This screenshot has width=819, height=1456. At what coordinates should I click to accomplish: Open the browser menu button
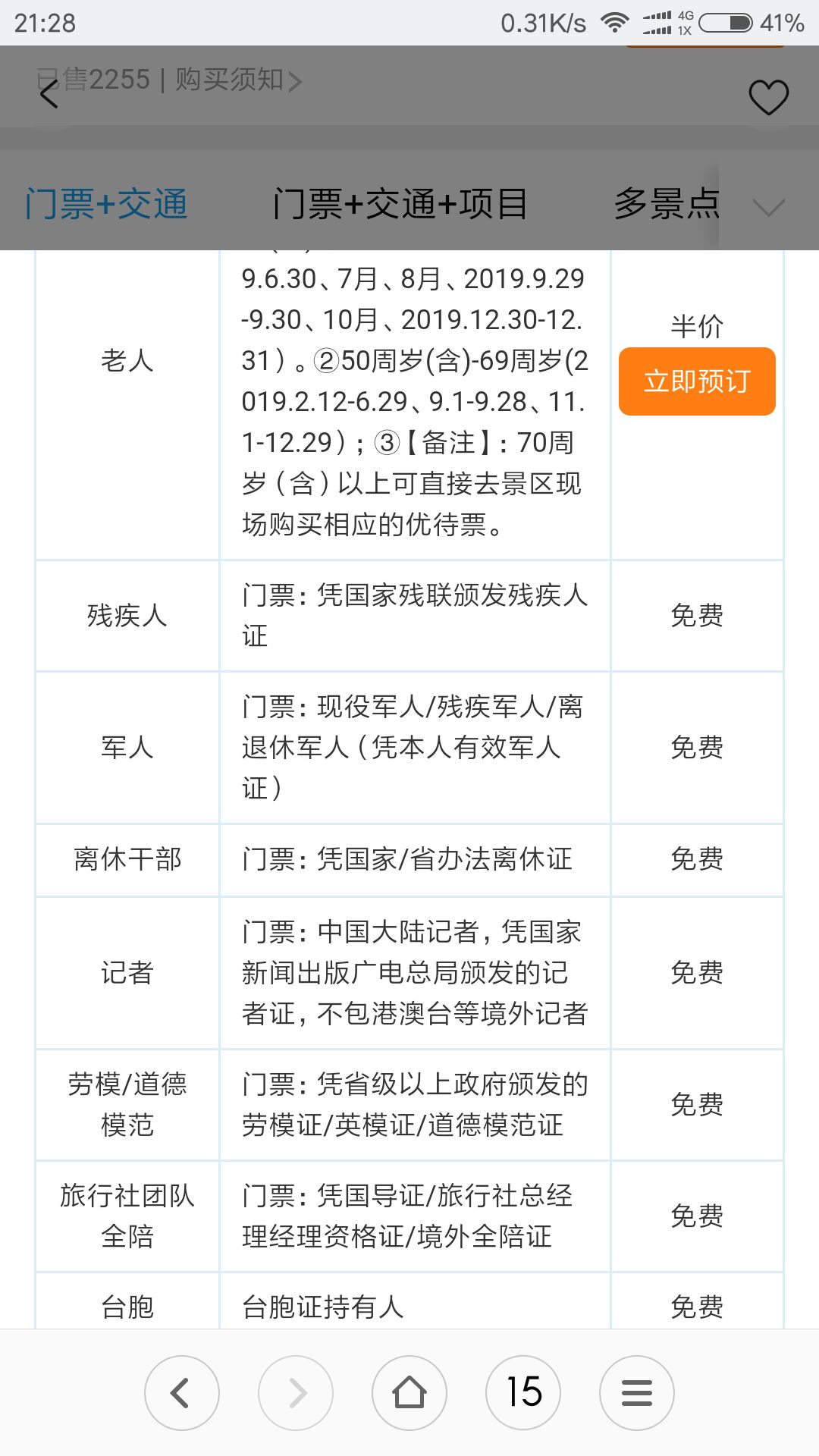pyautogui.click(x=637, y=1392)
